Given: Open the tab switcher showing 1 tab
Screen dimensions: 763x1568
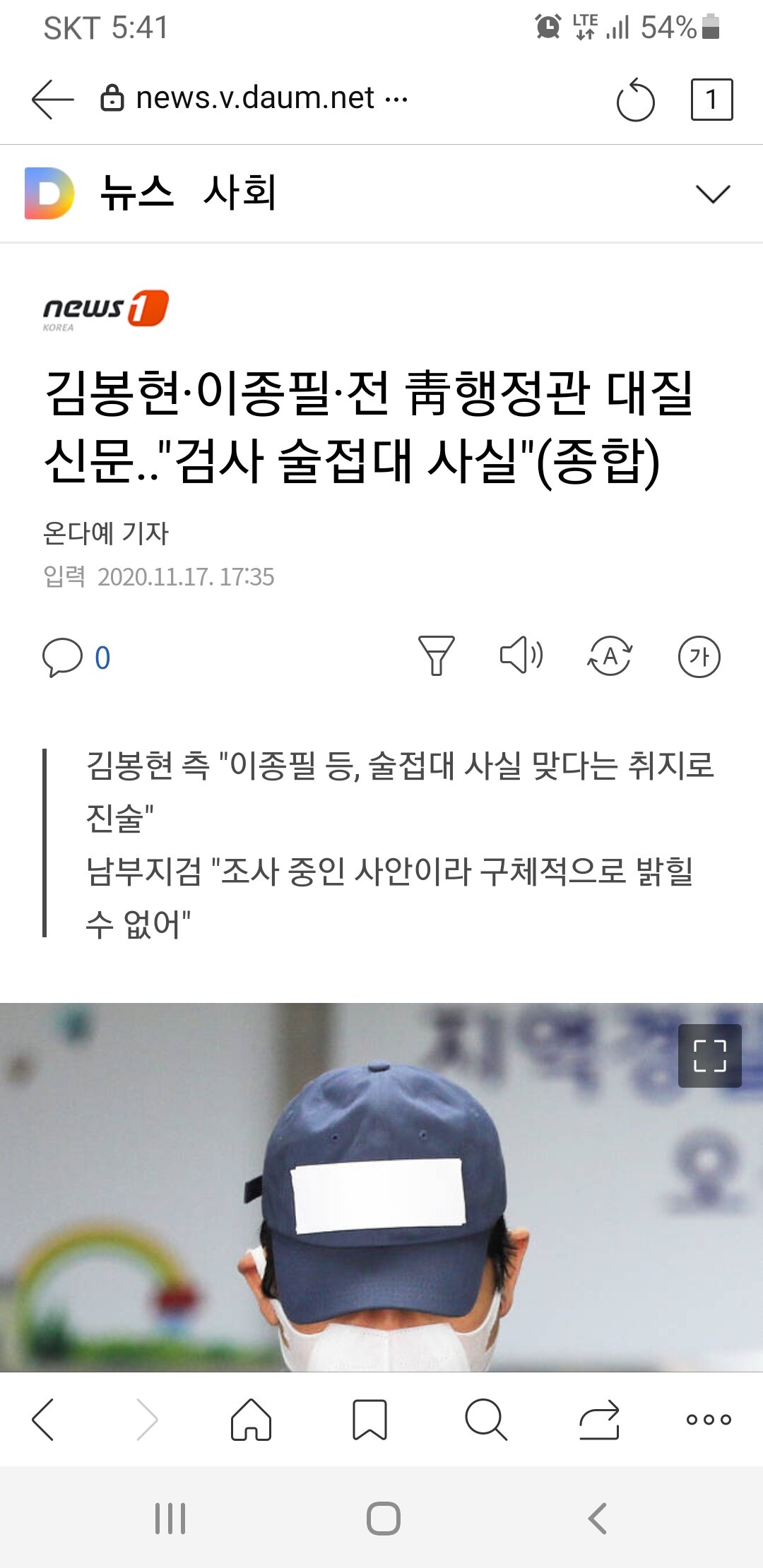Looking at the screenshot, I should (711, 100).
